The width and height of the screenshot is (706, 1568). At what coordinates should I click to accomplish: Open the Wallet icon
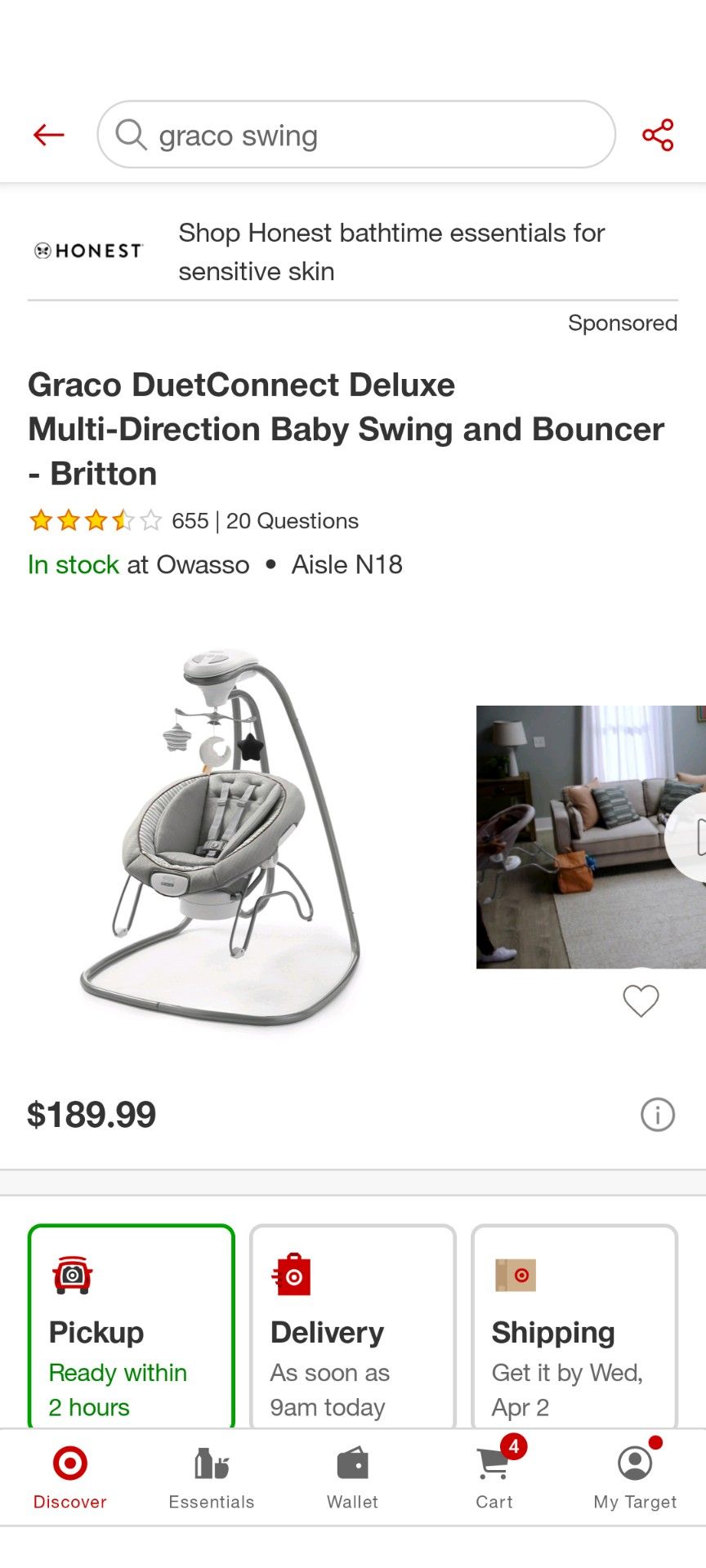tap(351, 1466)
